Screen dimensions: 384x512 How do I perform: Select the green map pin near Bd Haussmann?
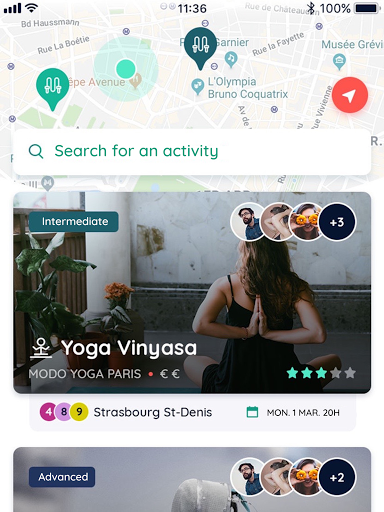tap(52, 89)
